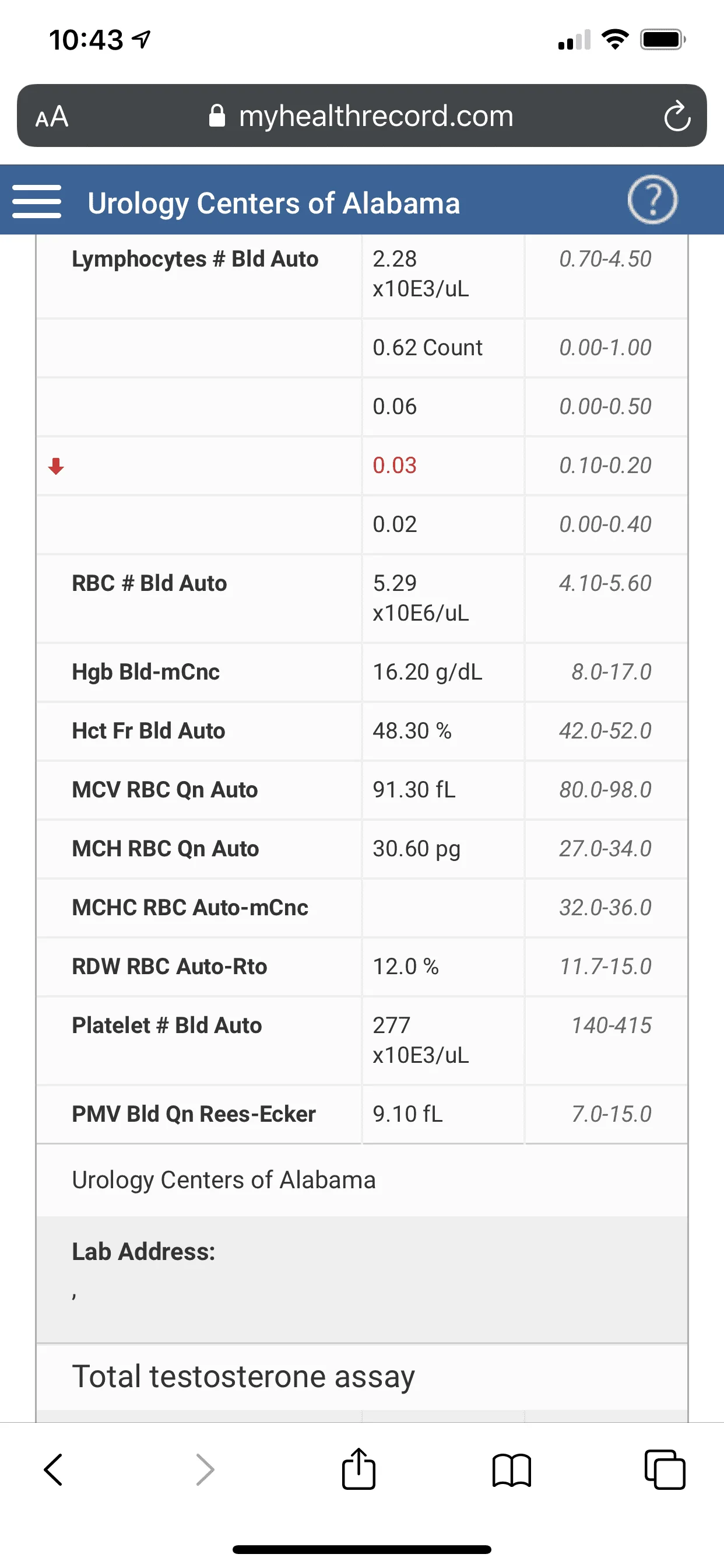
Task: Tap the myhealthrecord.com address bar
Action: [362, 116]
